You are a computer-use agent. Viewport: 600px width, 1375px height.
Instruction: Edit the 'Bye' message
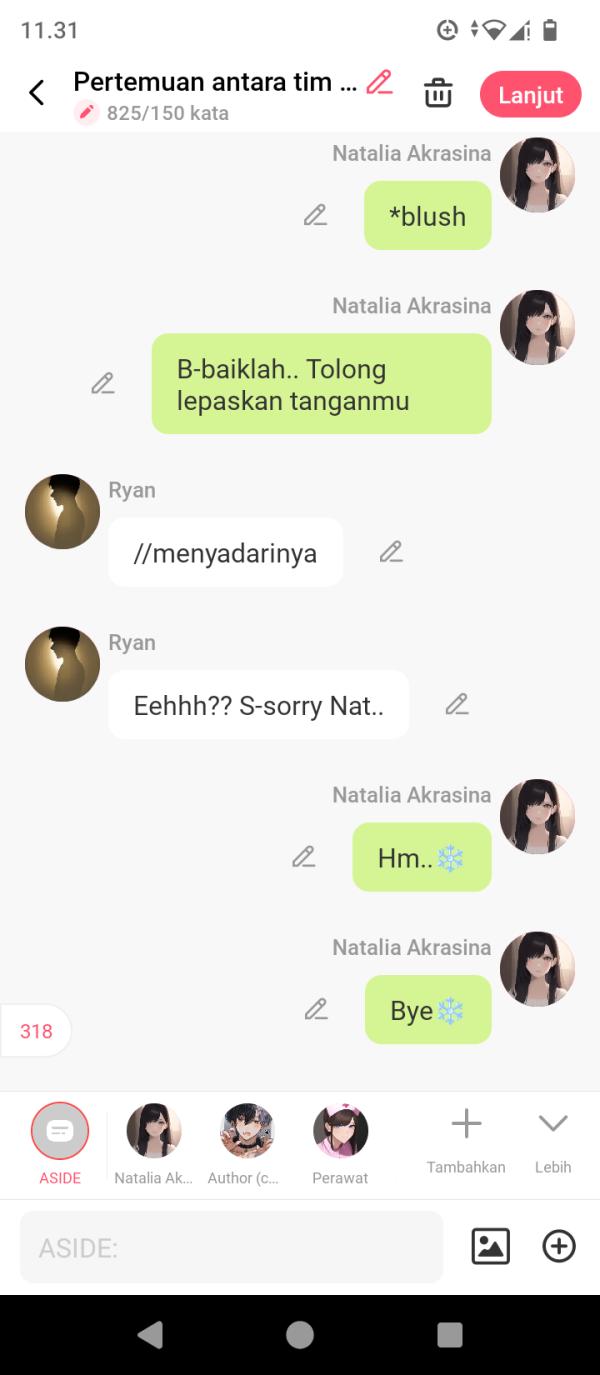tap(316, 1010)
